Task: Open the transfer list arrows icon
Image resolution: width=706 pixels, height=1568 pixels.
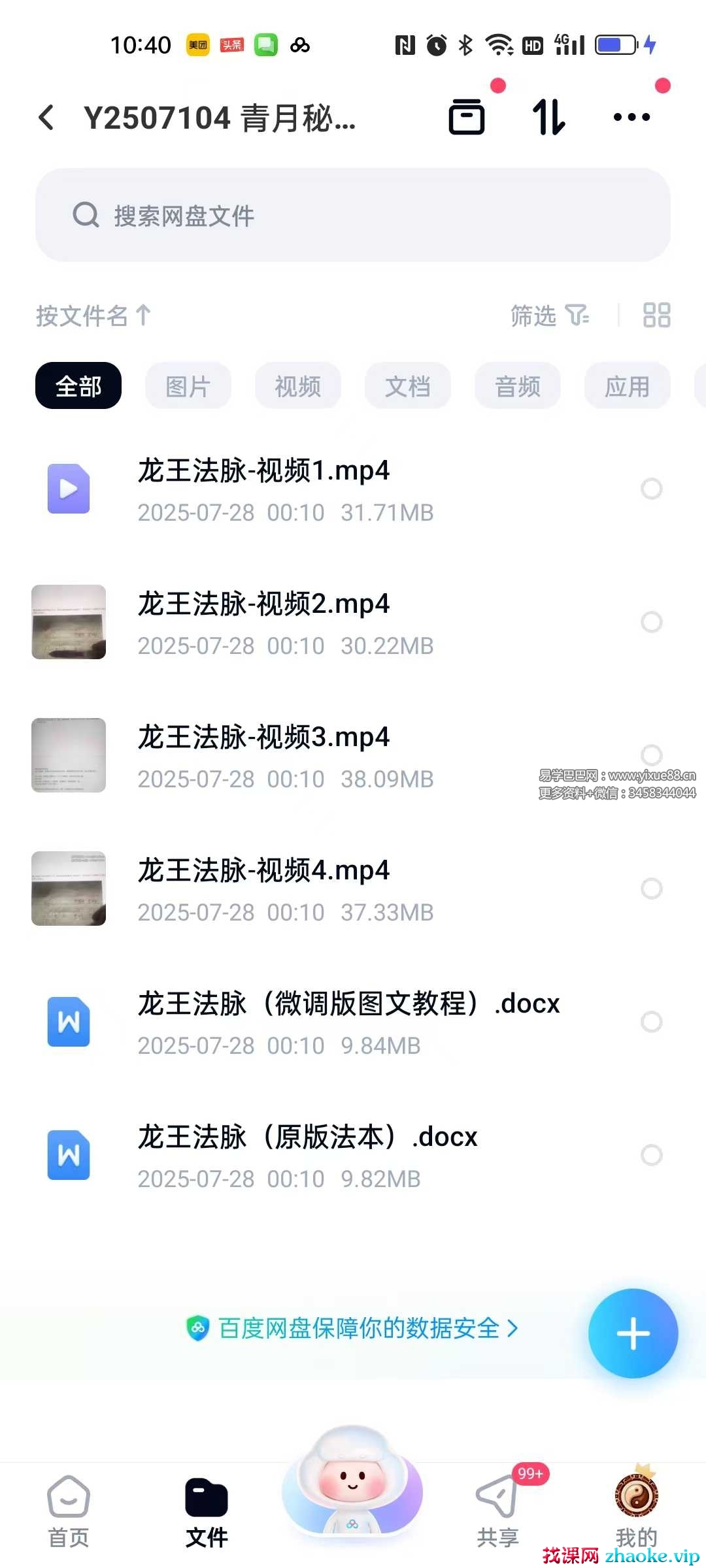Action: pos(548,118)
